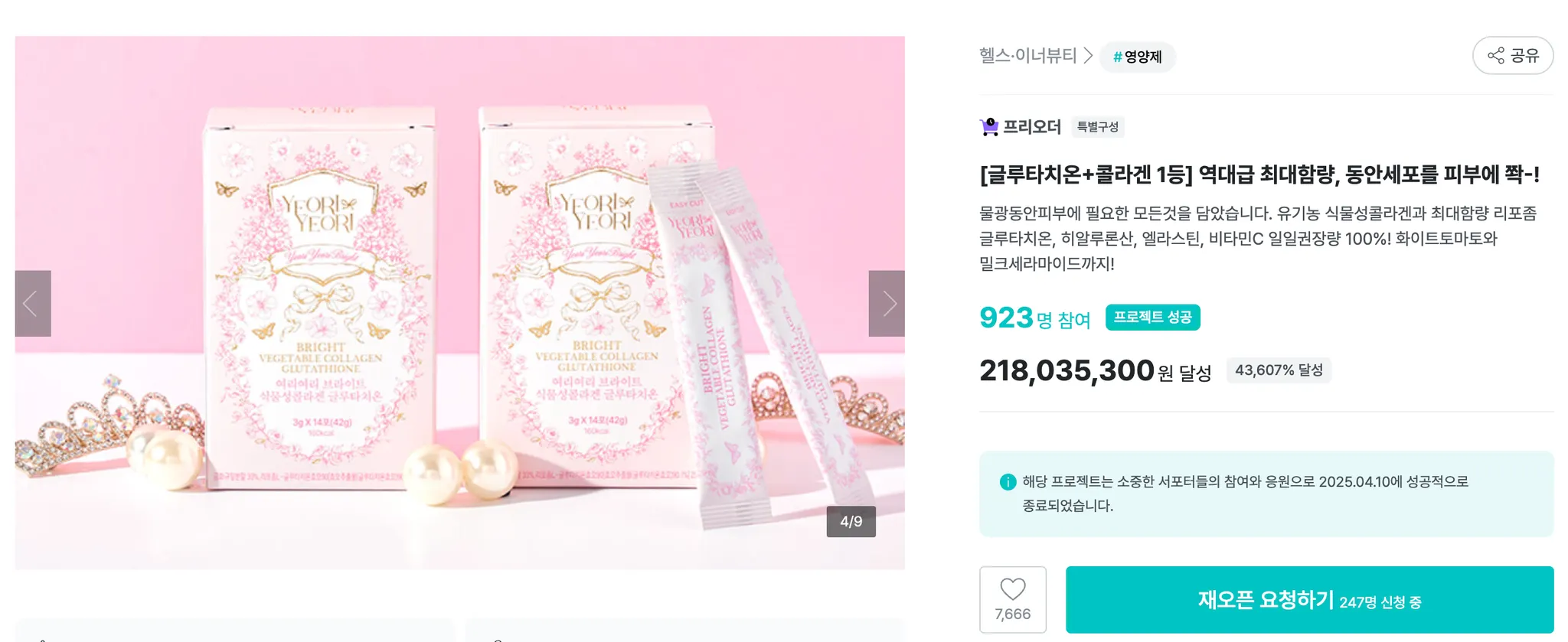Image resolution: width=1568 pixels, height=642 pixels.
Task: Open the 헬스·이너뷰티 category link
Action: point(1027,55)
